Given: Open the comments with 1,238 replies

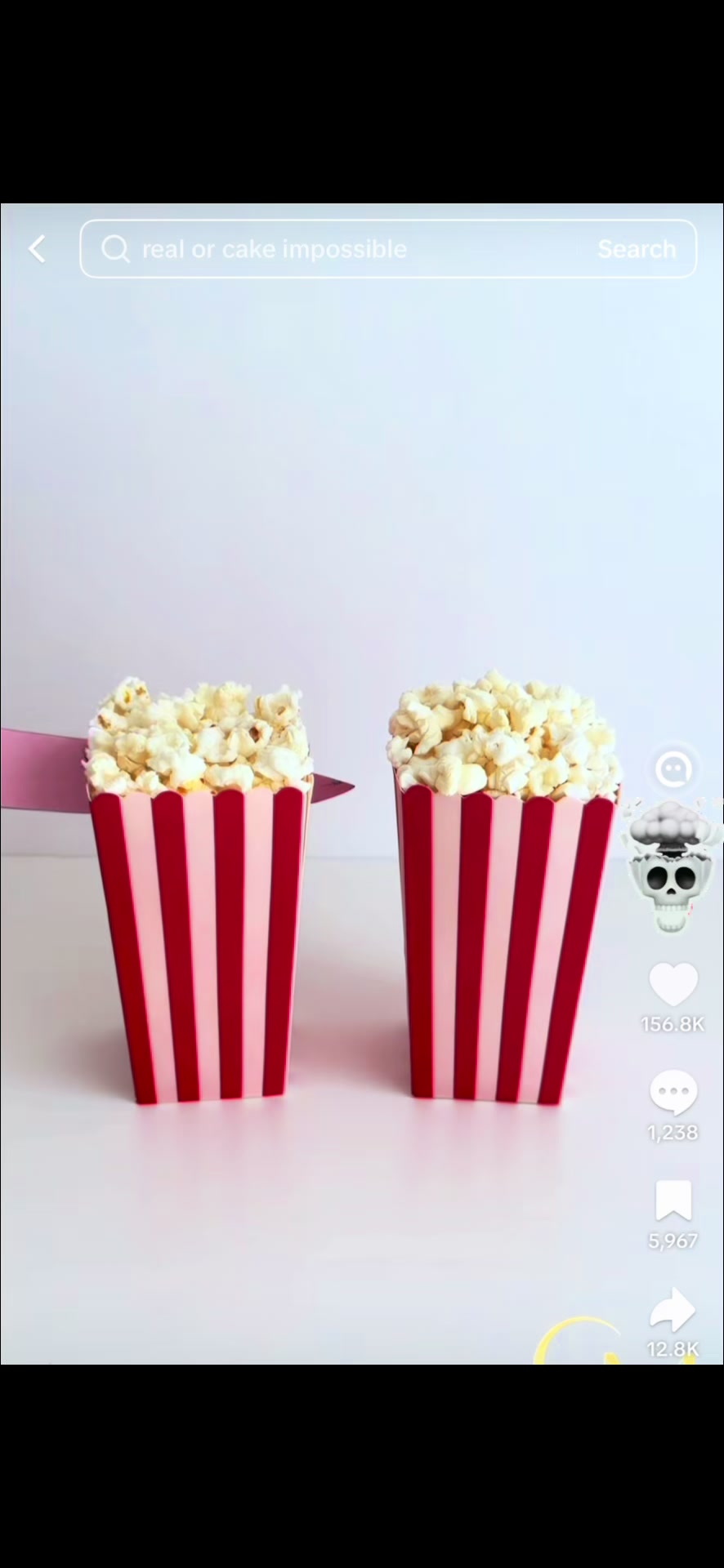Looking at the screenshot, I should [673, 1093].
